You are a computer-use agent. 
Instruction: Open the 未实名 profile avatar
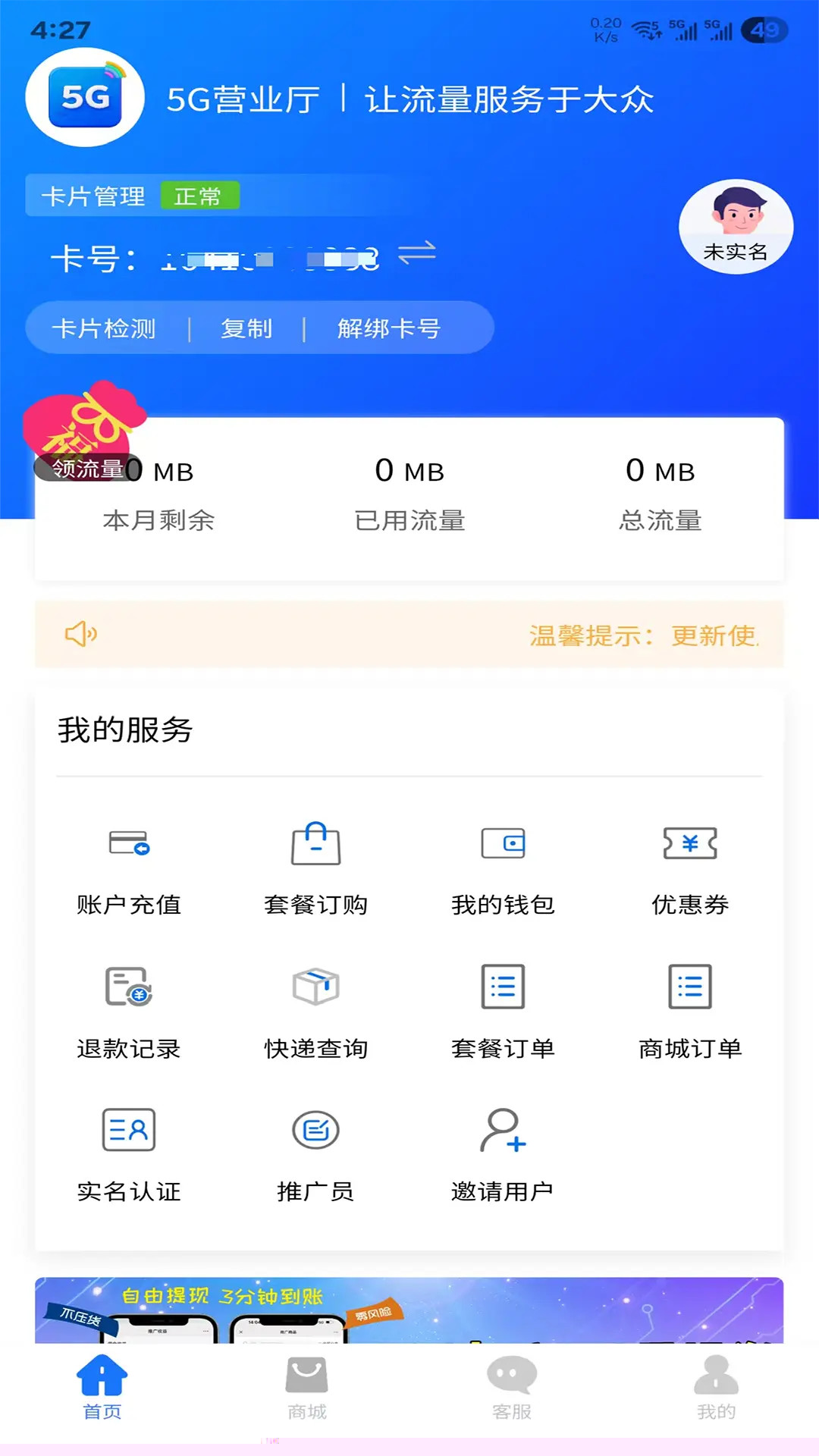point(736,226)
